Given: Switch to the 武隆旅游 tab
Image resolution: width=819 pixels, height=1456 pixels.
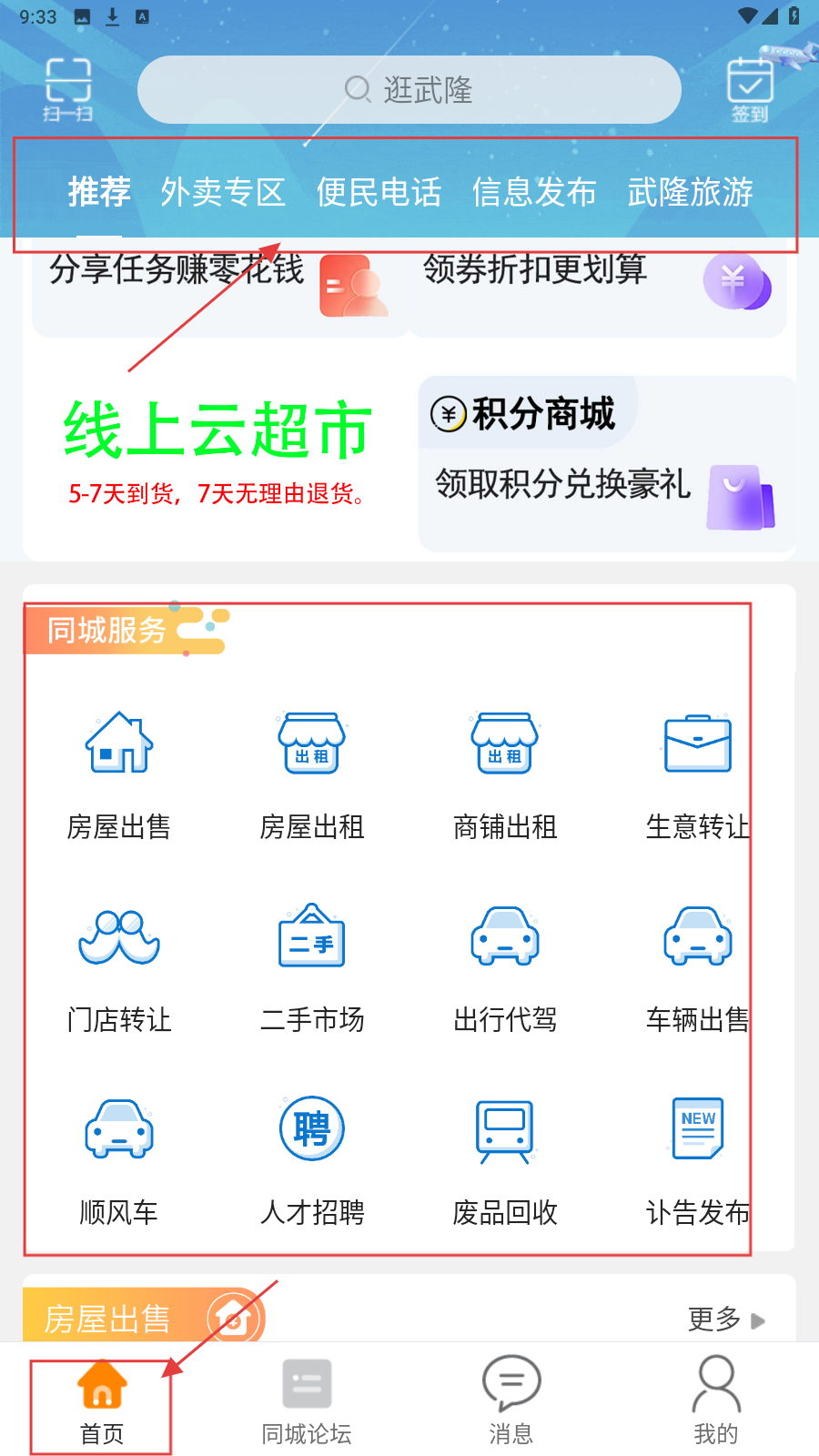Looking at the screenshot, I should [x=691, y=192].
